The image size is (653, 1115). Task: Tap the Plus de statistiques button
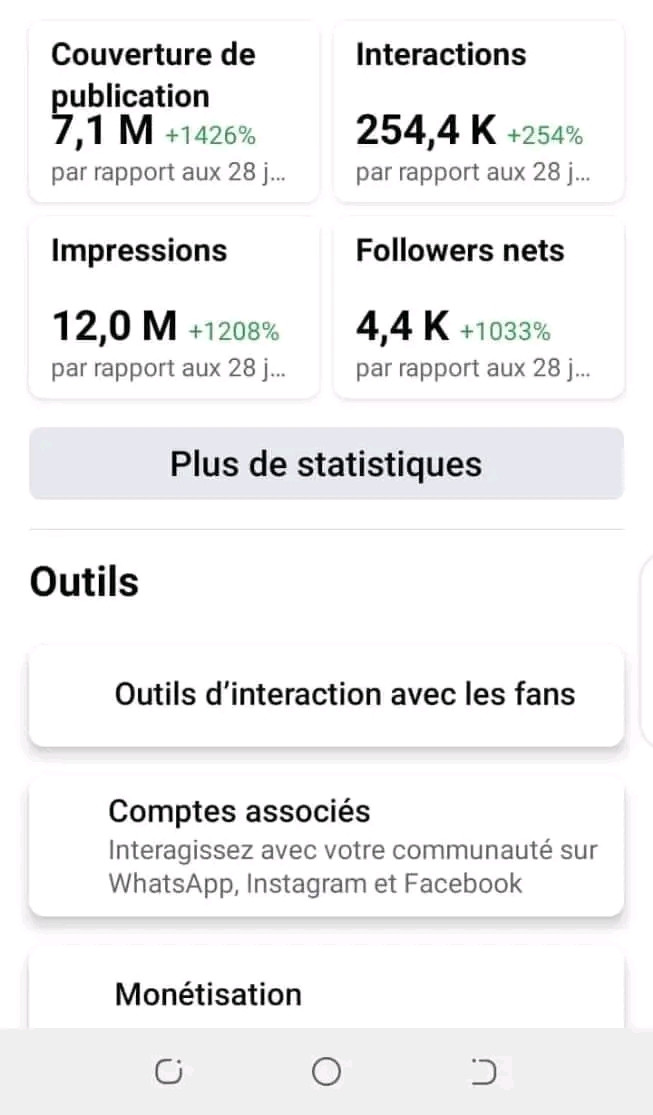[x=326, y=464]
